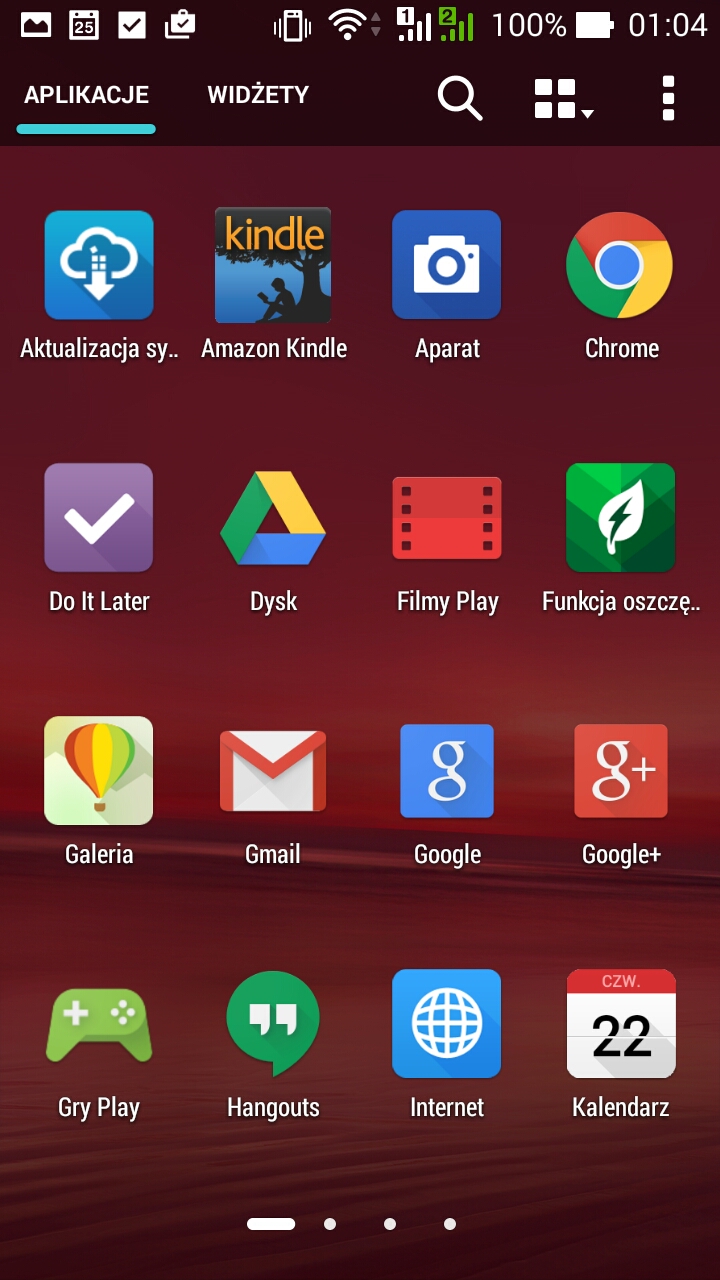Launch the Aparat camera app
The width and height of the screenshot is (720, 1280).
[x=447, y=266]
